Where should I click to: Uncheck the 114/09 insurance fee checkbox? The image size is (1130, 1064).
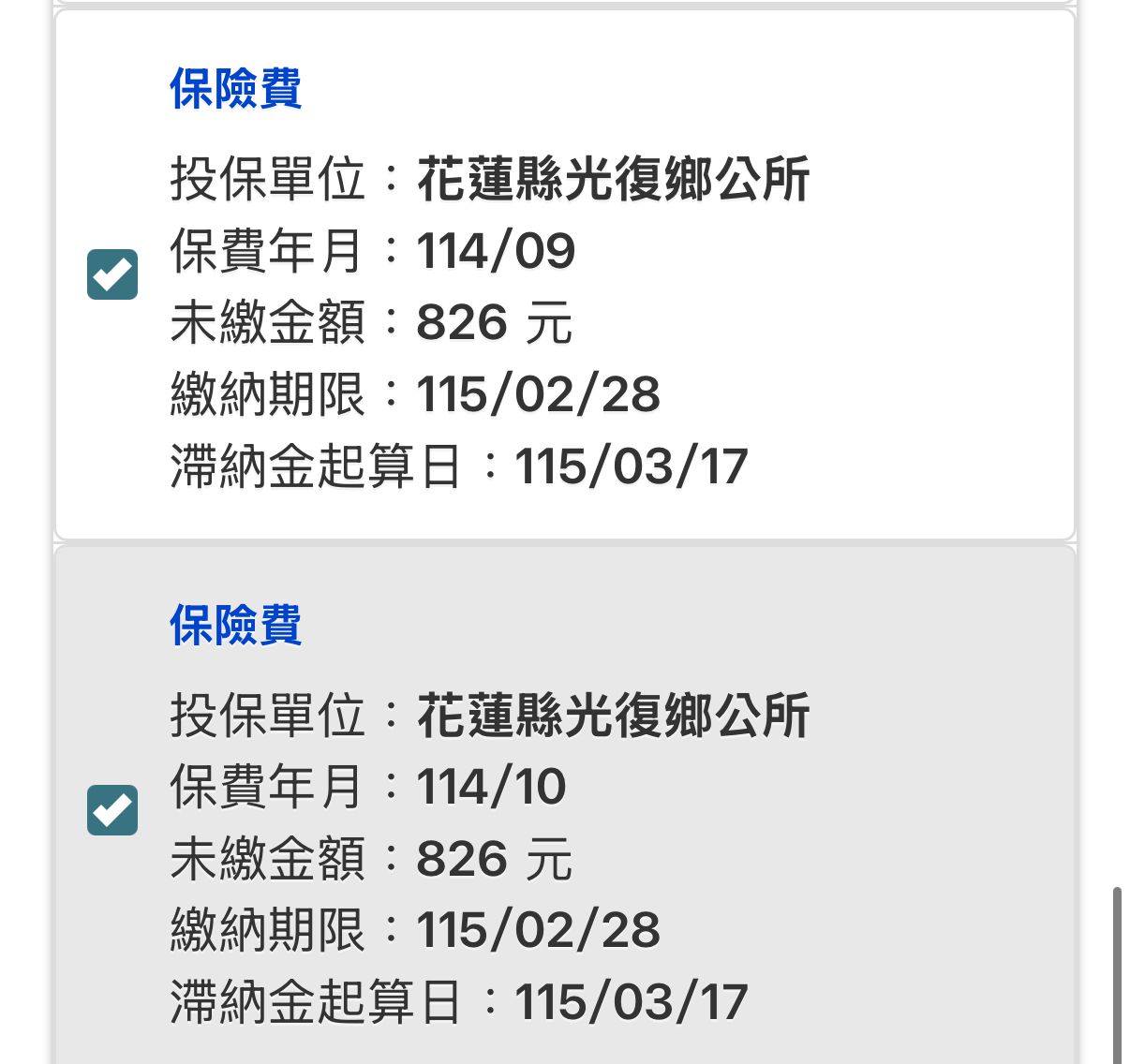(x=112, y=274)
